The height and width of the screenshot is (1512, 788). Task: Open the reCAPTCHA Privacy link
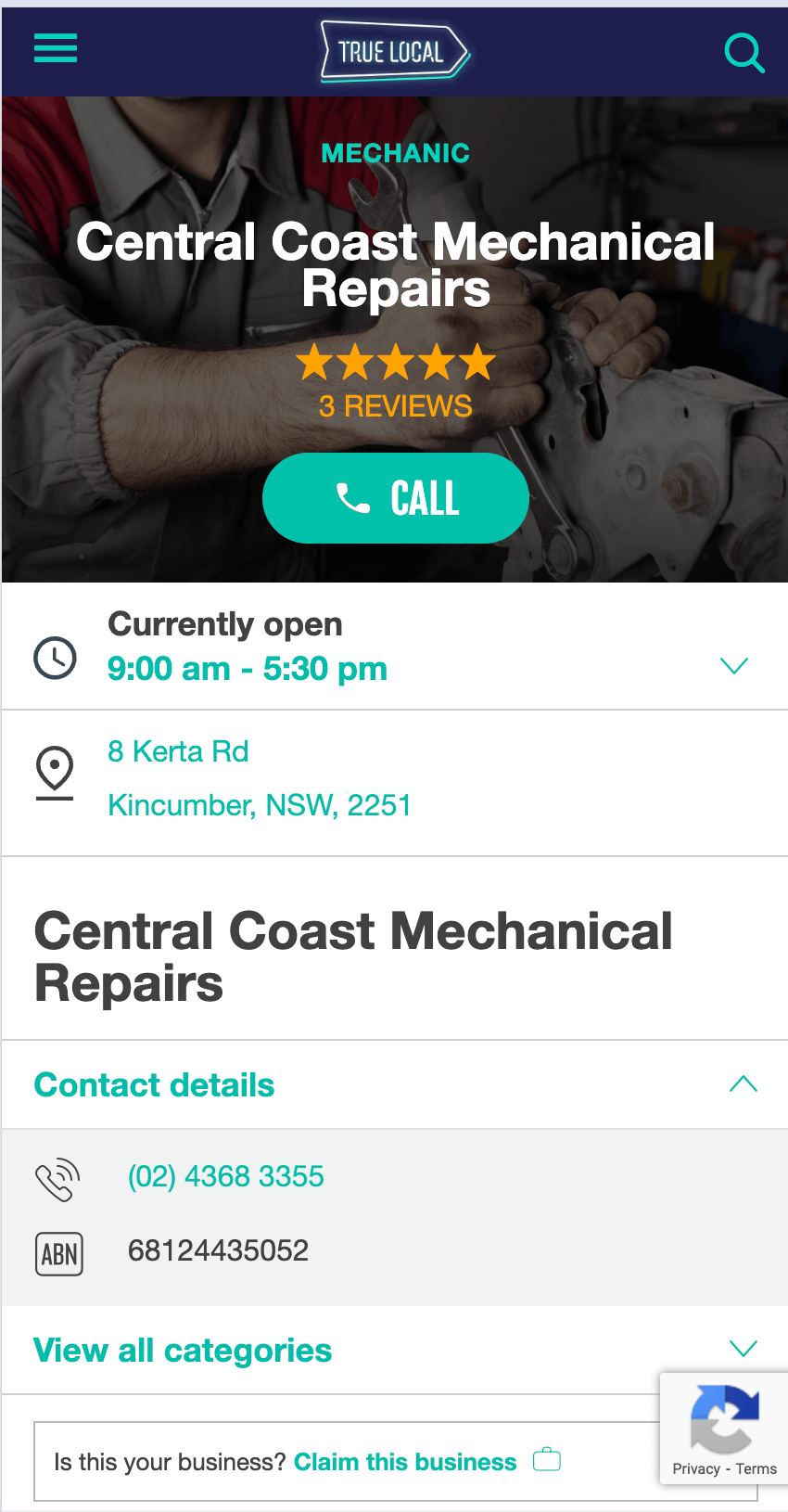point(696,1468)
